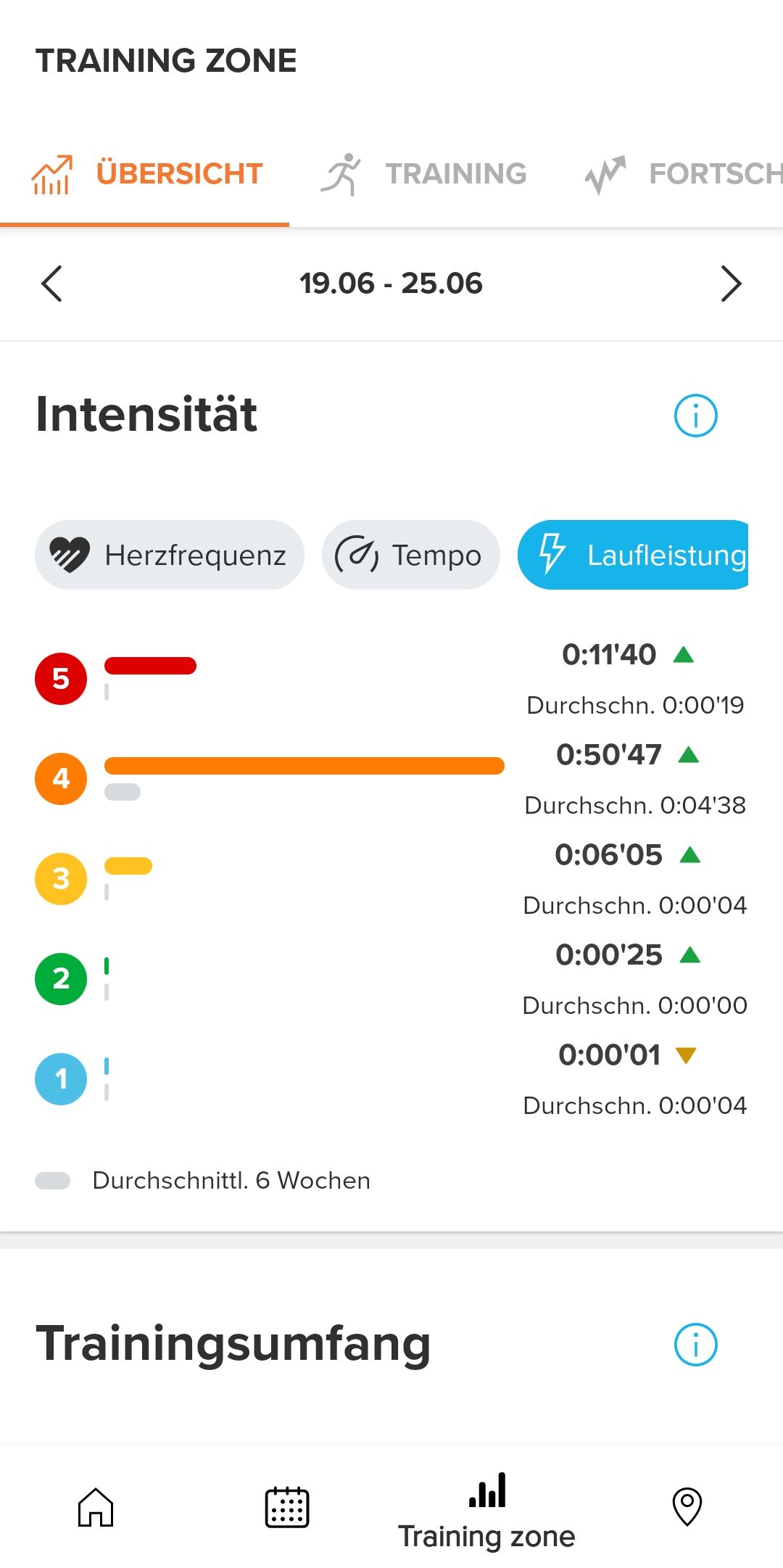The width and height of the screenshot is (783, 1568).
Task: Select the Tempo chip
Action: (410, 555)
